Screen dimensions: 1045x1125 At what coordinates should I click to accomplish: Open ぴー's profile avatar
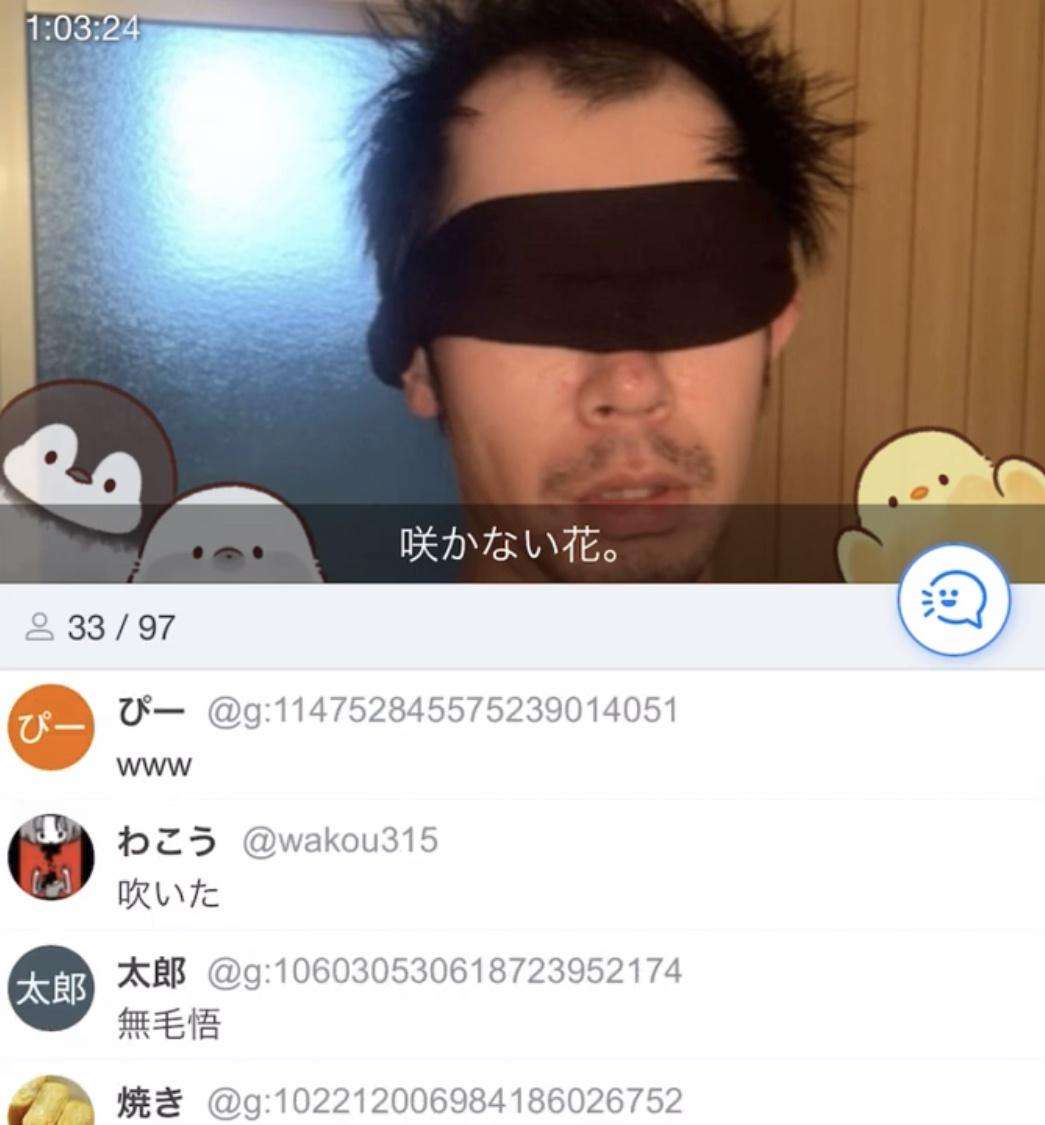coord(51,728)
